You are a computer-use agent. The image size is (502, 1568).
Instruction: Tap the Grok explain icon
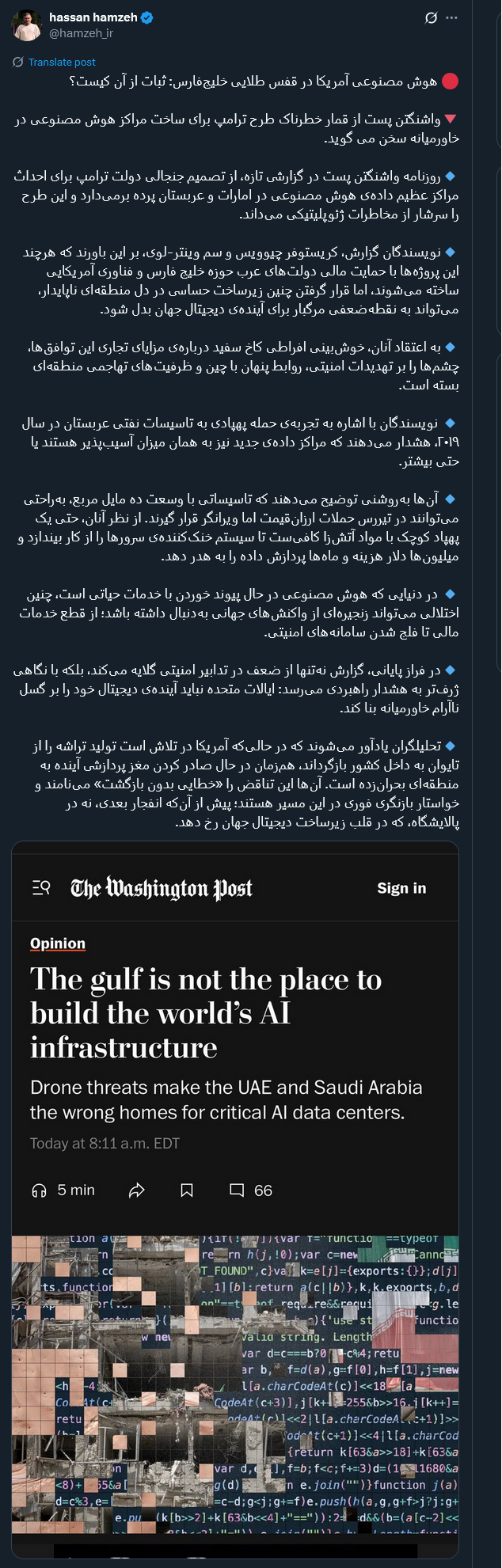pyautogui.click(x=431, y=18)
